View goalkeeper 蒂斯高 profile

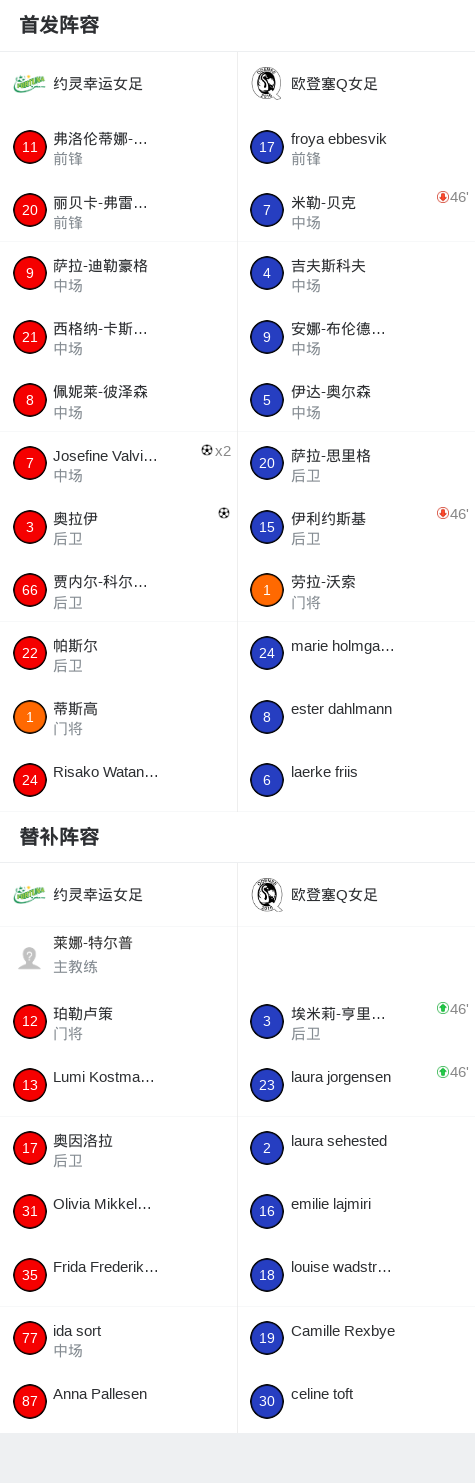(118, 717)
